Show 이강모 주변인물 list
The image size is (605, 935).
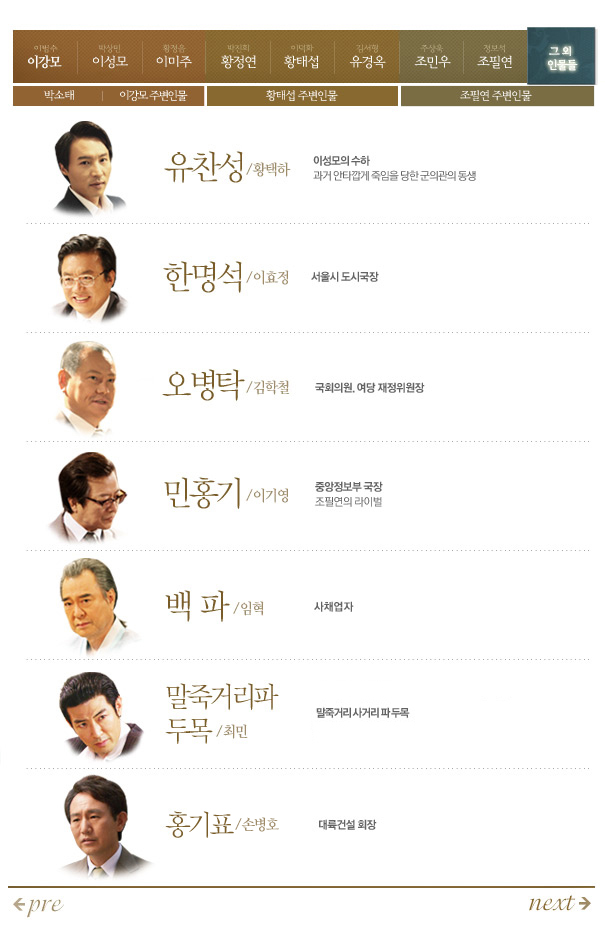pyautogui.click(x=158, y=97)
